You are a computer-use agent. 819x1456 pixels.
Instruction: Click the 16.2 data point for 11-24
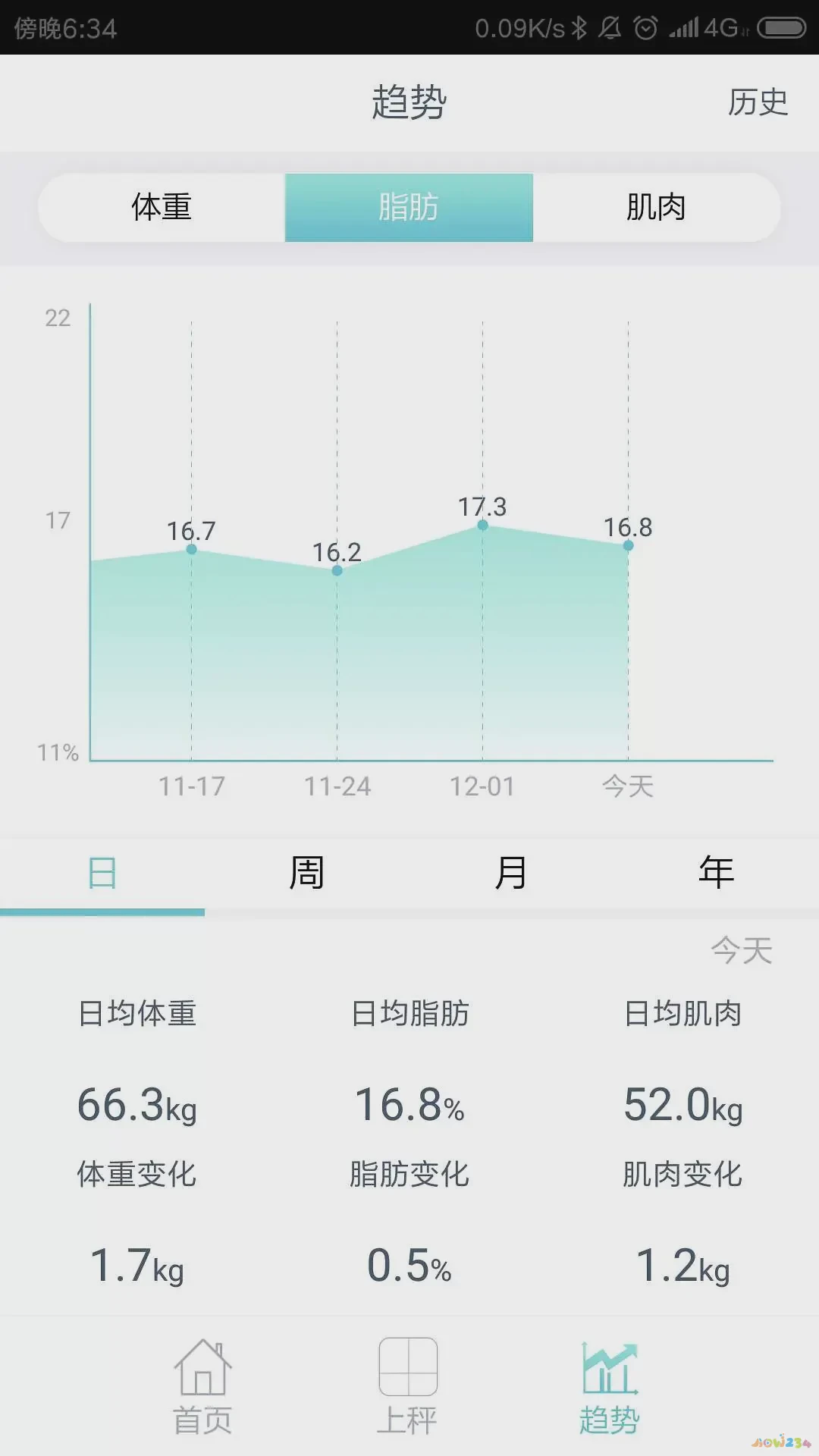pos(336,570)
